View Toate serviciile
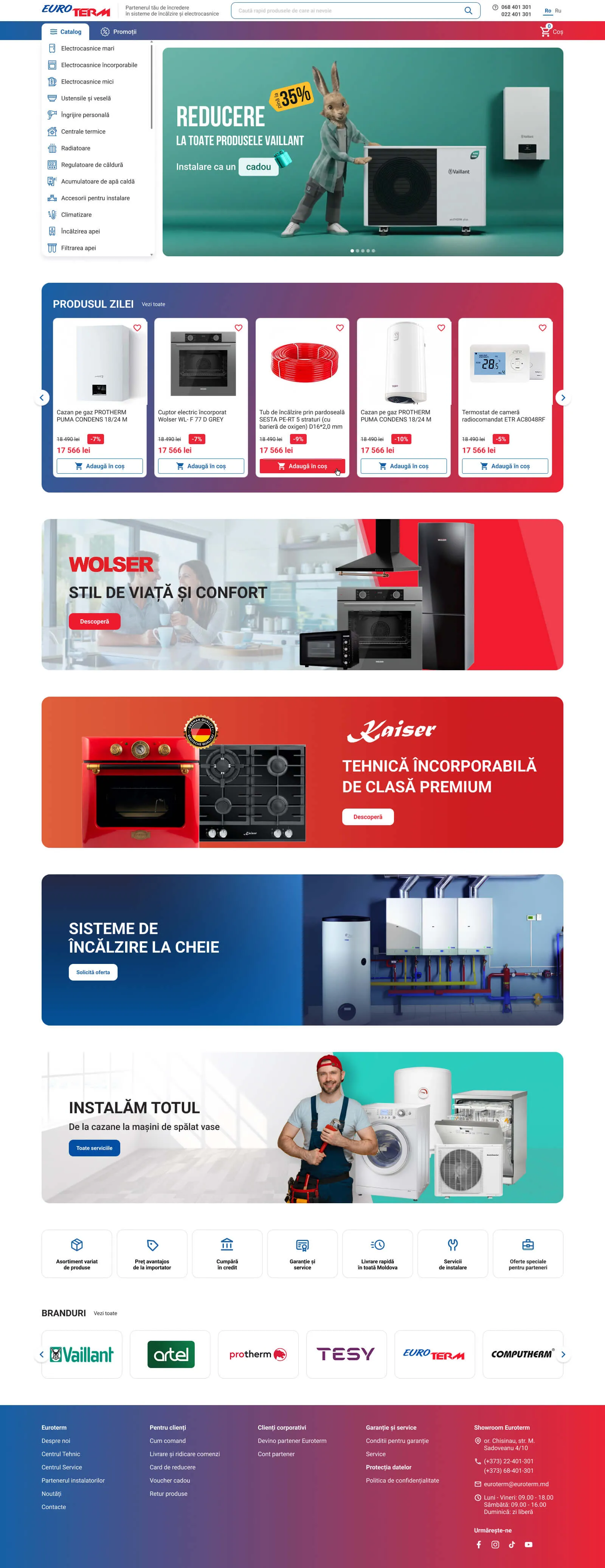This screenshot has width=605, height=1568. [94, 1148]
